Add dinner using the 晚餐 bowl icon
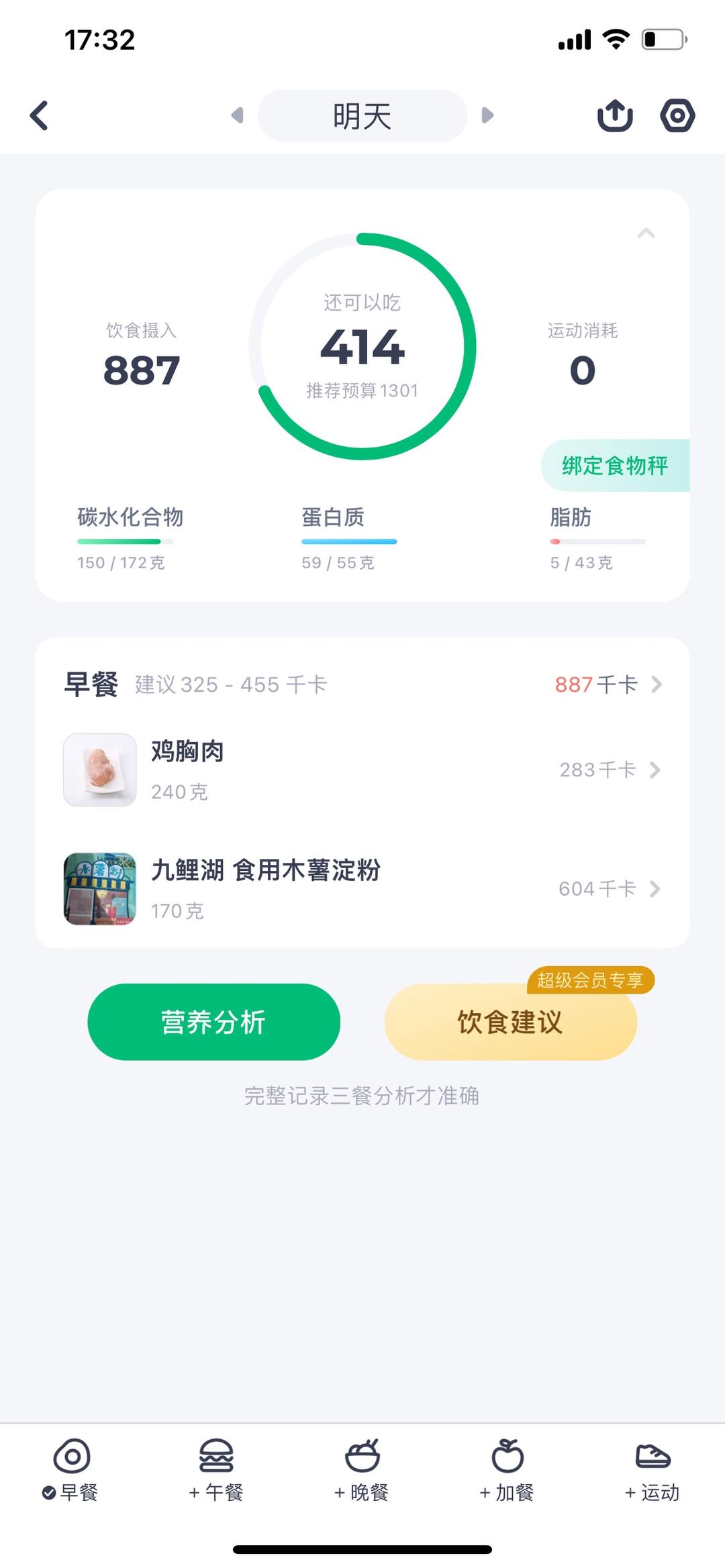 tap(362, 1457)
